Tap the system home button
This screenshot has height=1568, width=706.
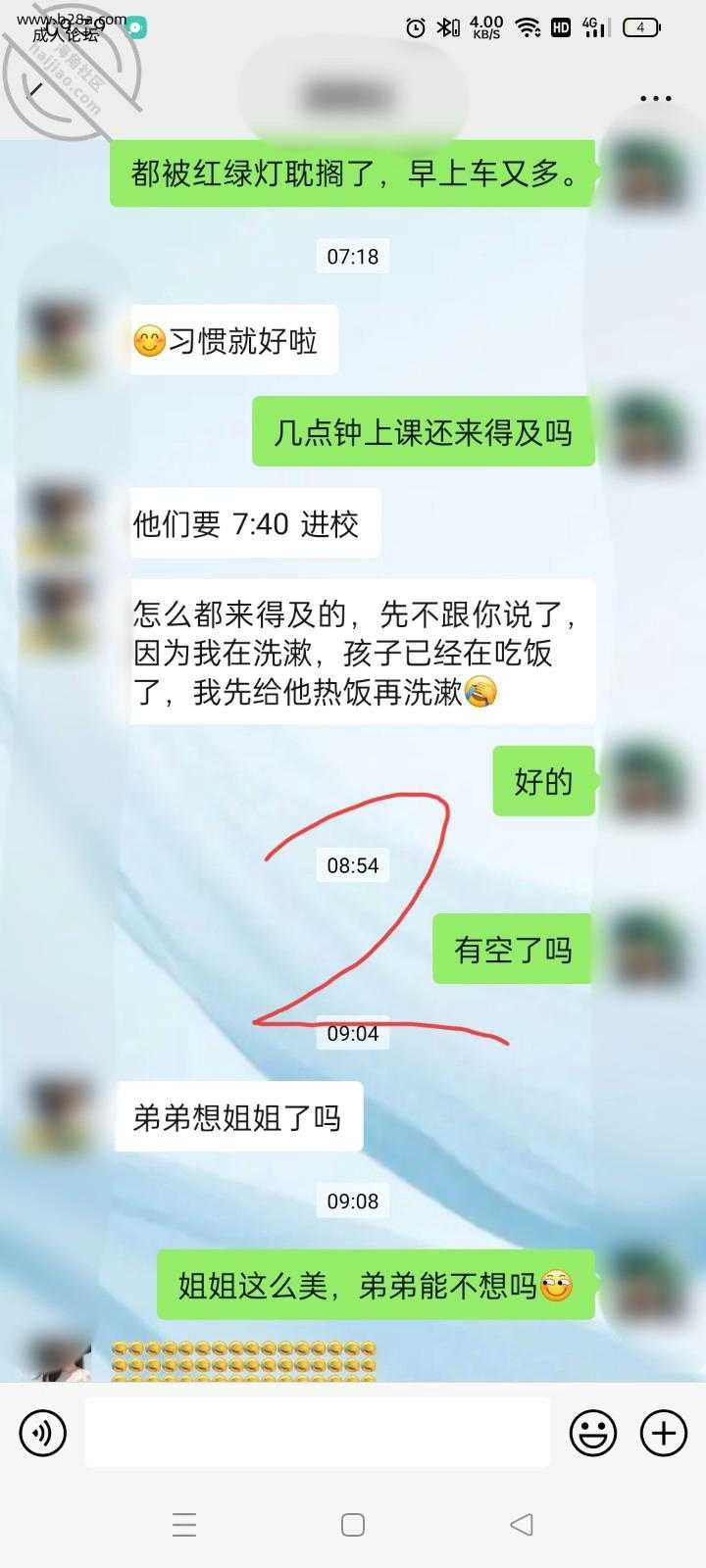[x=353, y=1525]
